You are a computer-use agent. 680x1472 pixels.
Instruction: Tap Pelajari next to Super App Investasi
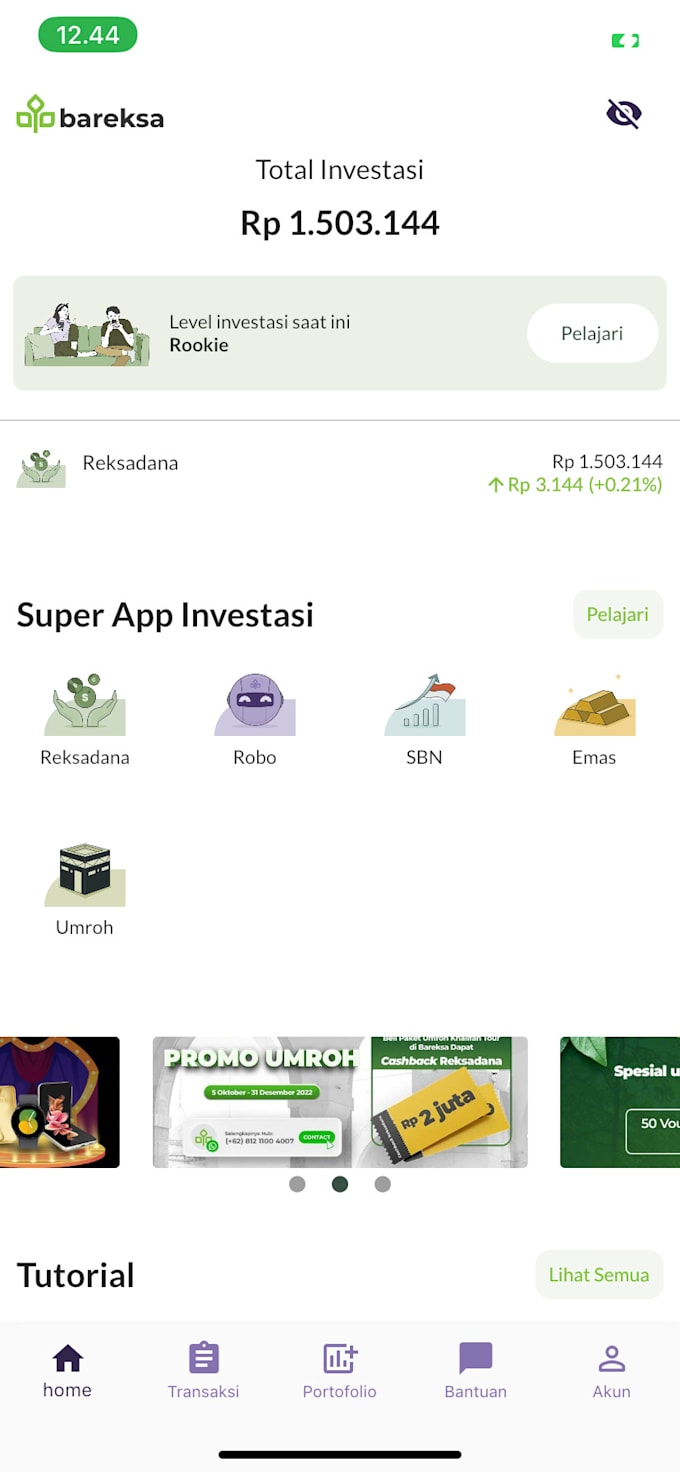point(617,614)
